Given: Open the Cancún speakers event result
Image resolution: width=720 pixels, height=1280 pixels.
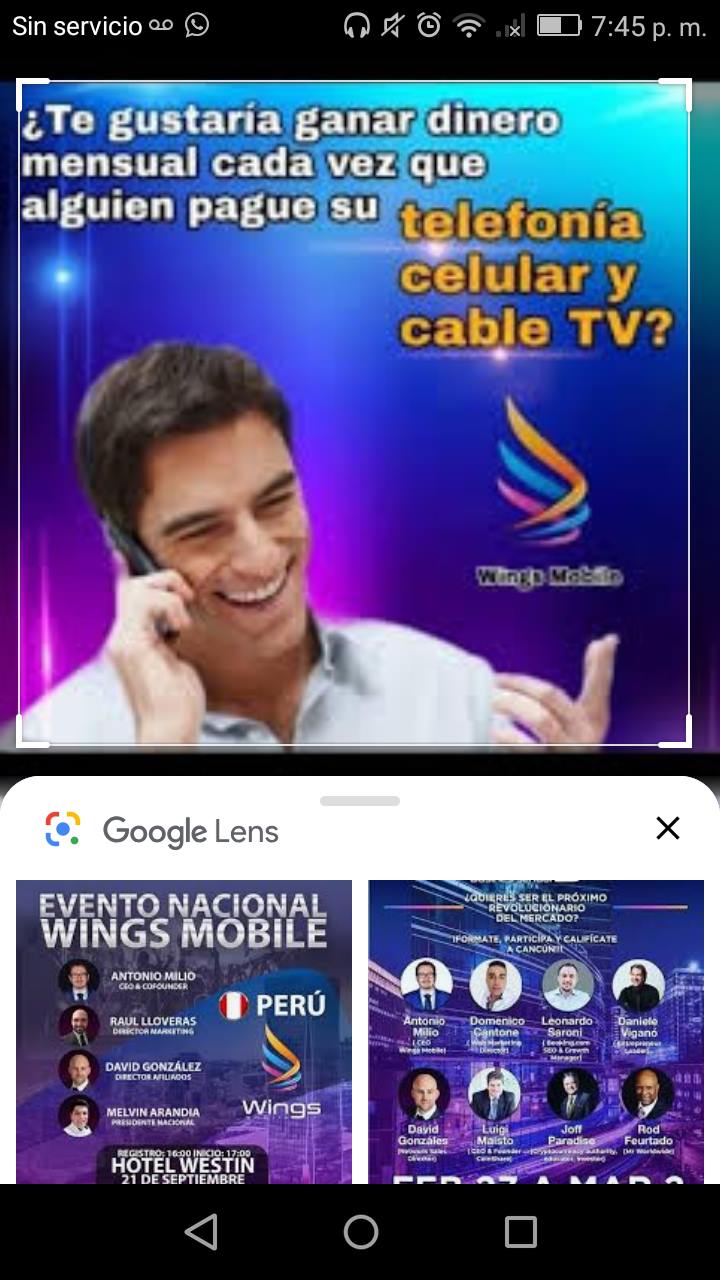Looking at the screenshot, I should 536,1030.
